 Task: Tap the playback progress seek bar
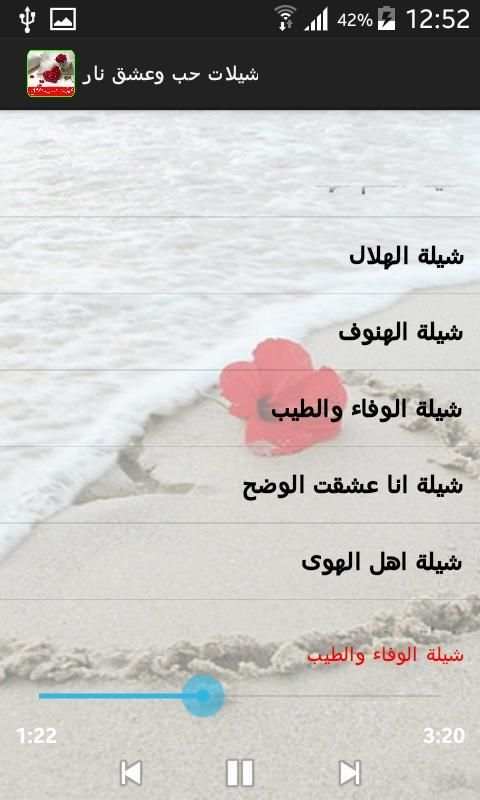pyautogui.click(x=239, y=695)
